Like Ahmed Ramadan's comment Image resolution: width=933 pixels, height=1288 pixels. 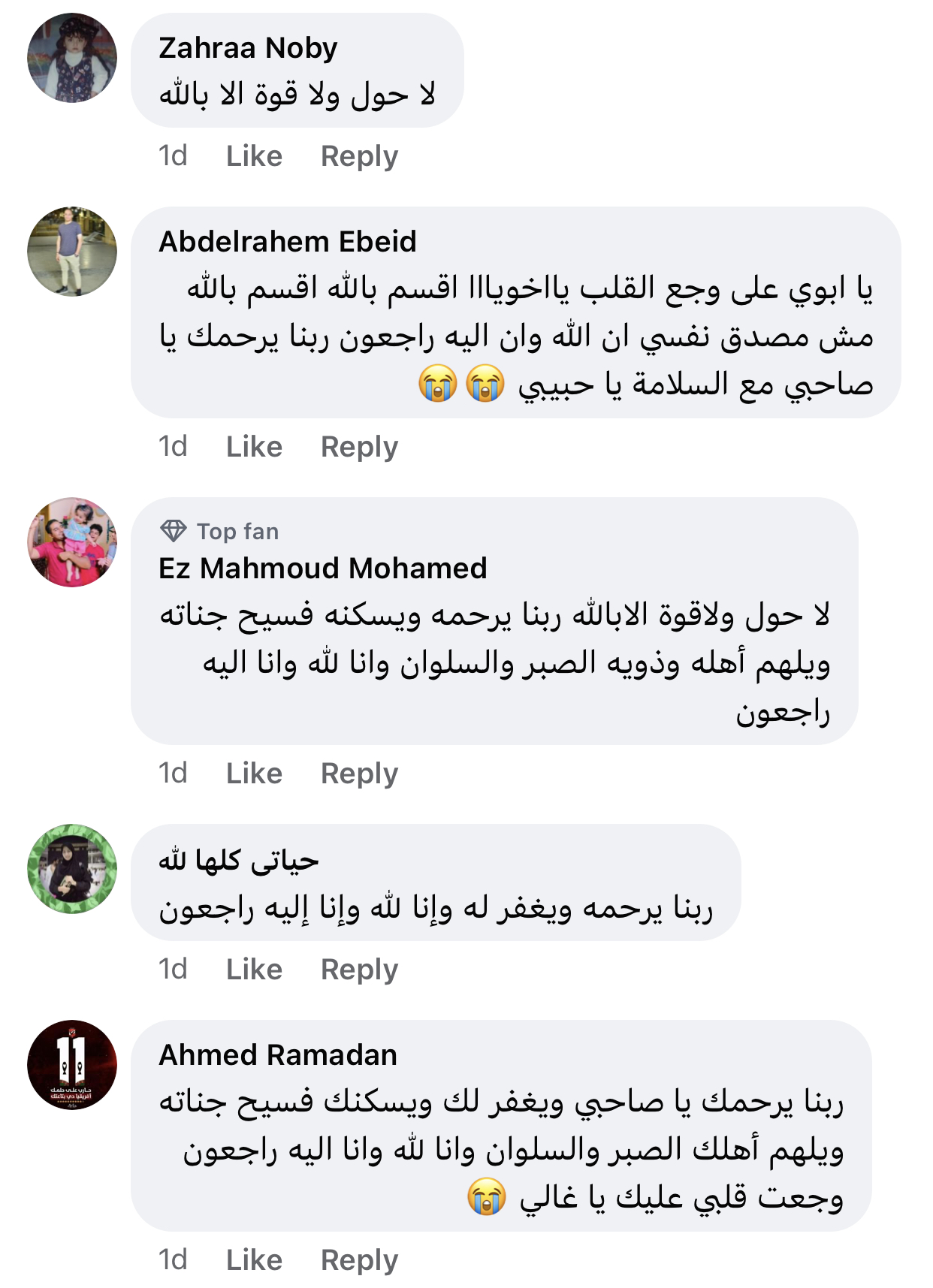254,1260
